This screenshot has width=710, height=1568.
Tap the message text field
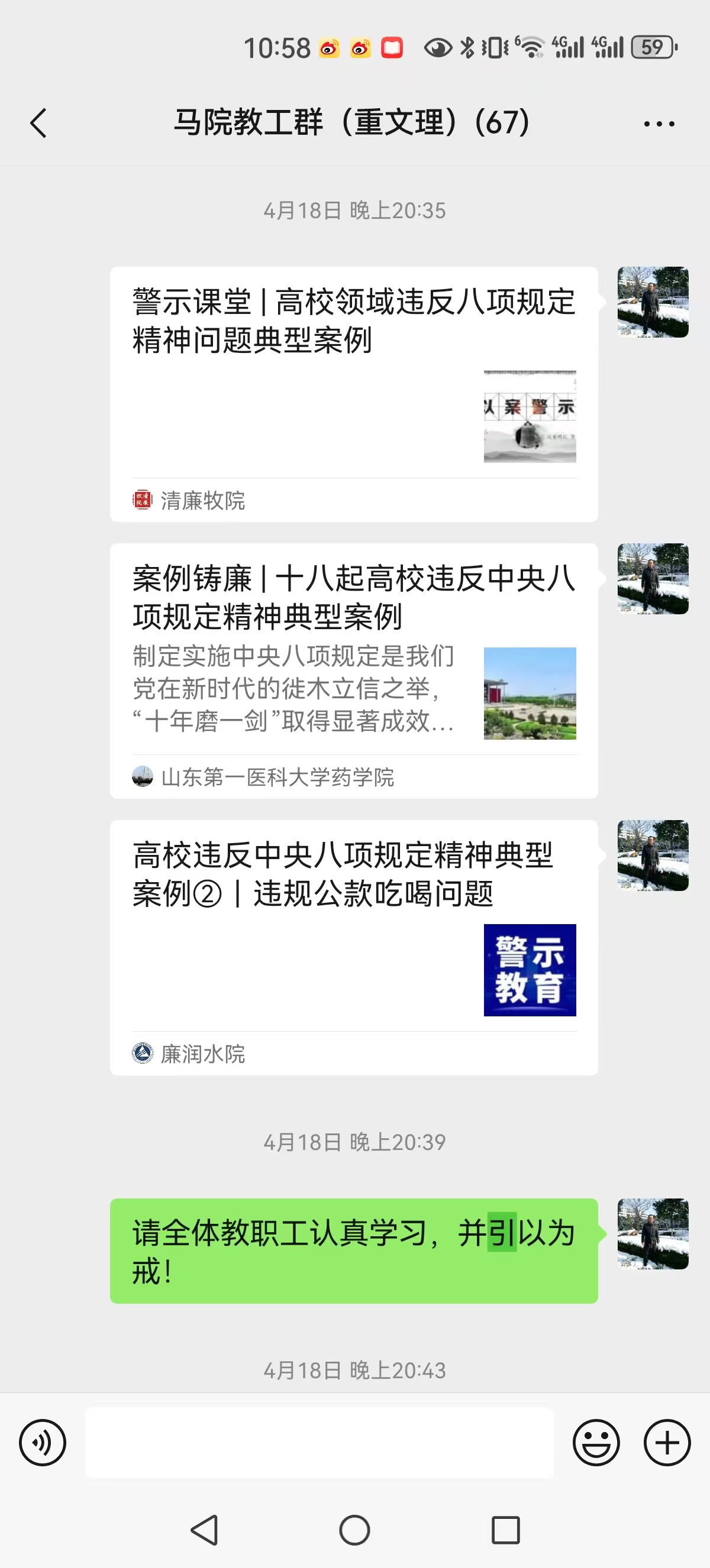click(319, 1442)
